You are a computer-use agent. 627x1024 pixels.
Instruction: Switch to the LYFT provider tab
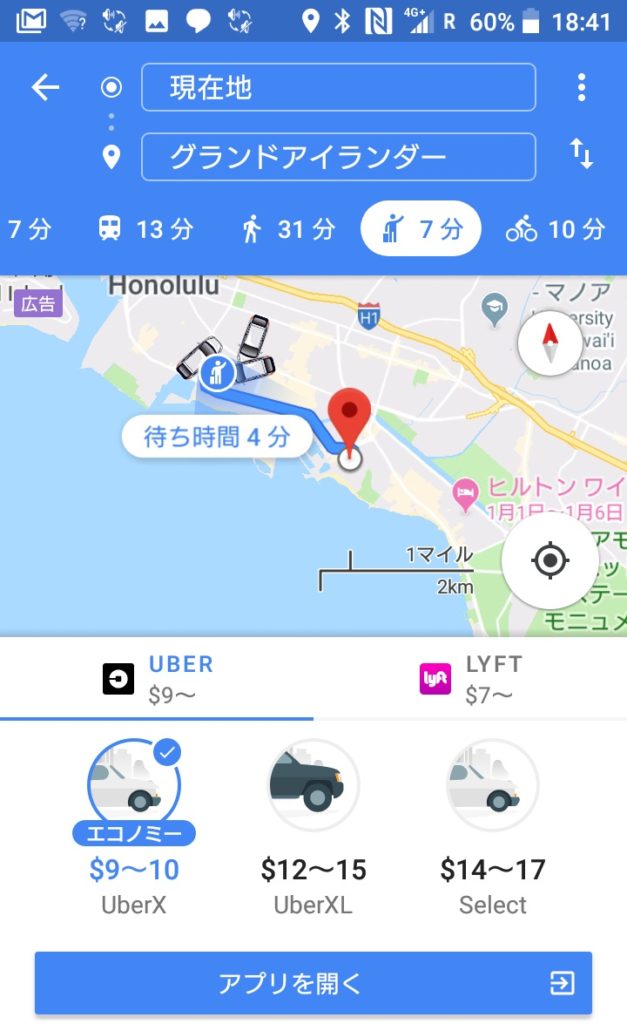tap(470, 678)
